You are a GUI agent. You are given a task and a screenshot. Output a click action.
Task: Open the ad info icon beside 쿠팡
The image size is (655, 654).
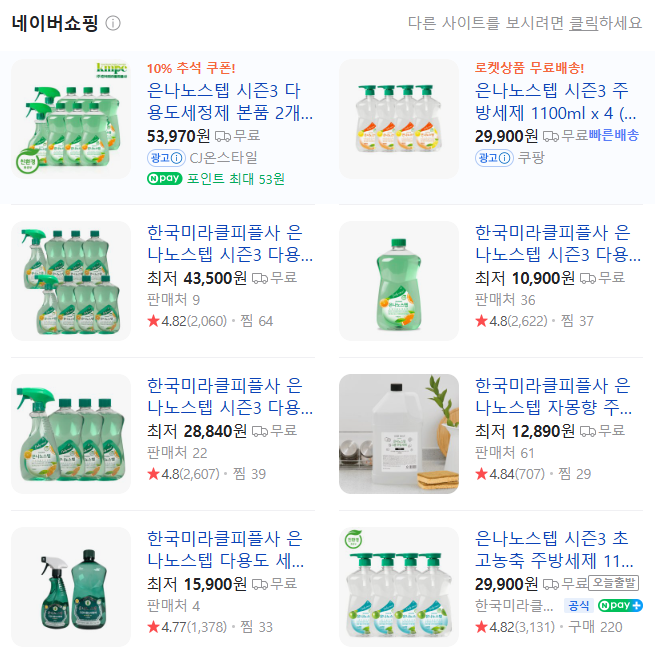(505, 157)
